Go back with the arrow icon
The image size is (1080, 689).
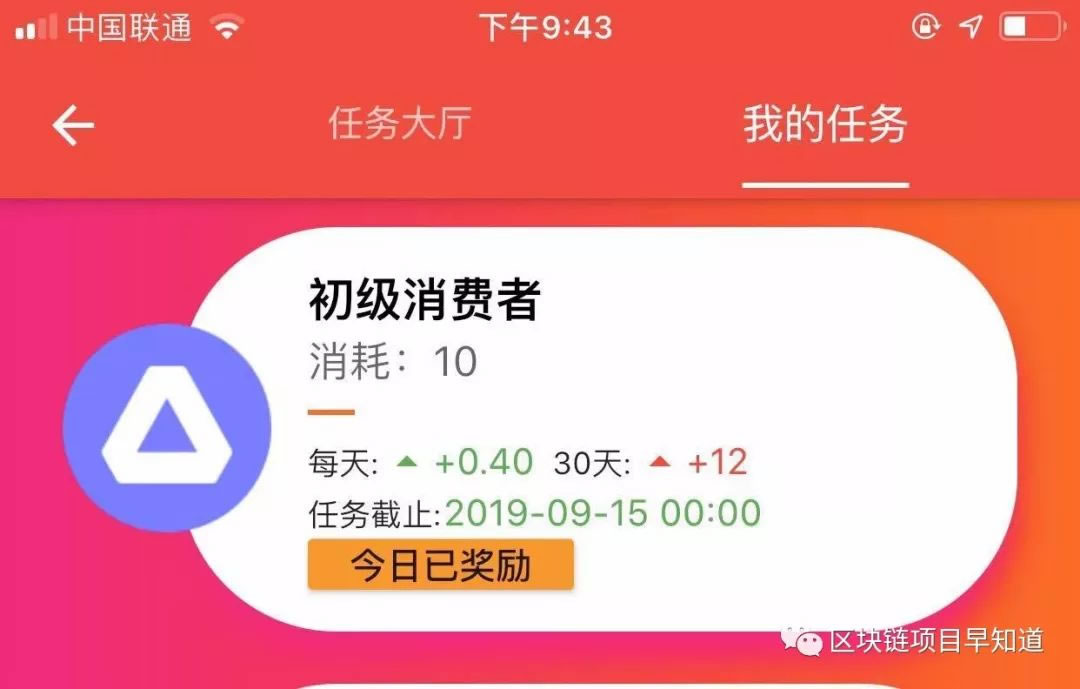pos(73,126)
